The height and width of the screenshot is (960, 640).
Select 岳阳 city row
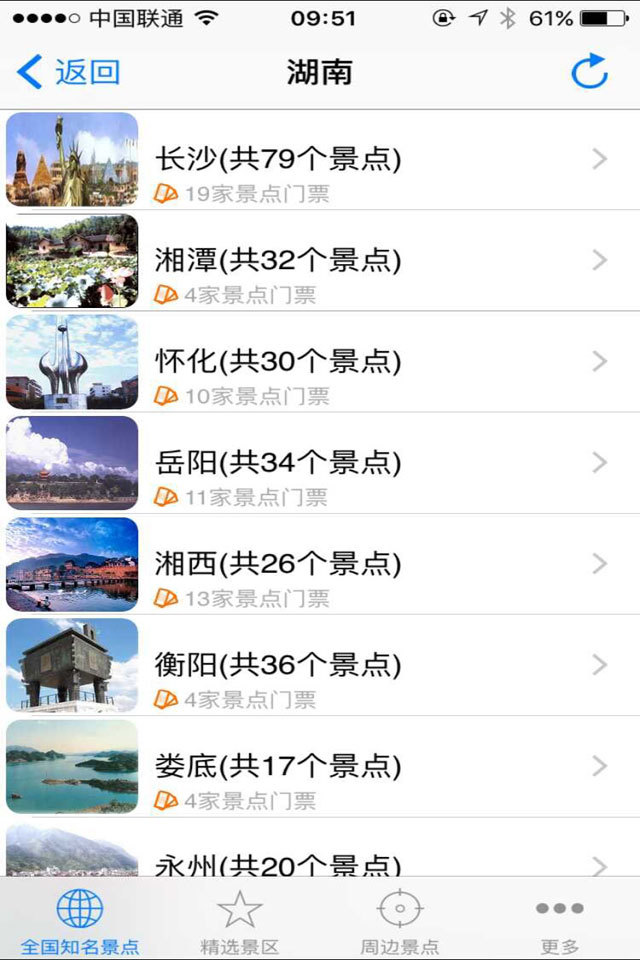coord(320,463)
